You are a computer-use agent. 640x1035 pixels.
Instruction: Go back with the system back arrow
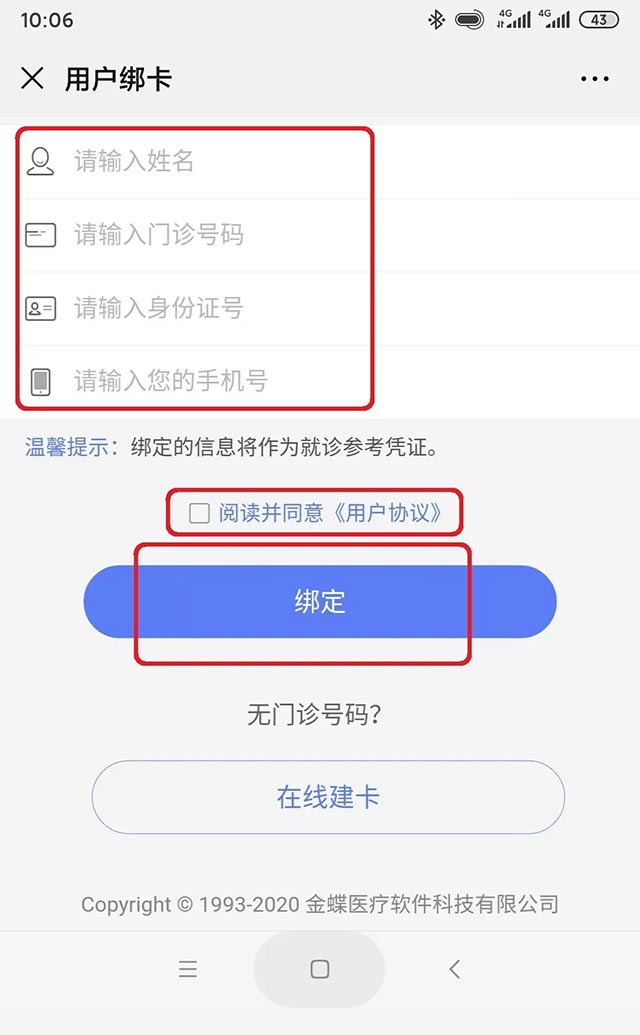(454, 968)
